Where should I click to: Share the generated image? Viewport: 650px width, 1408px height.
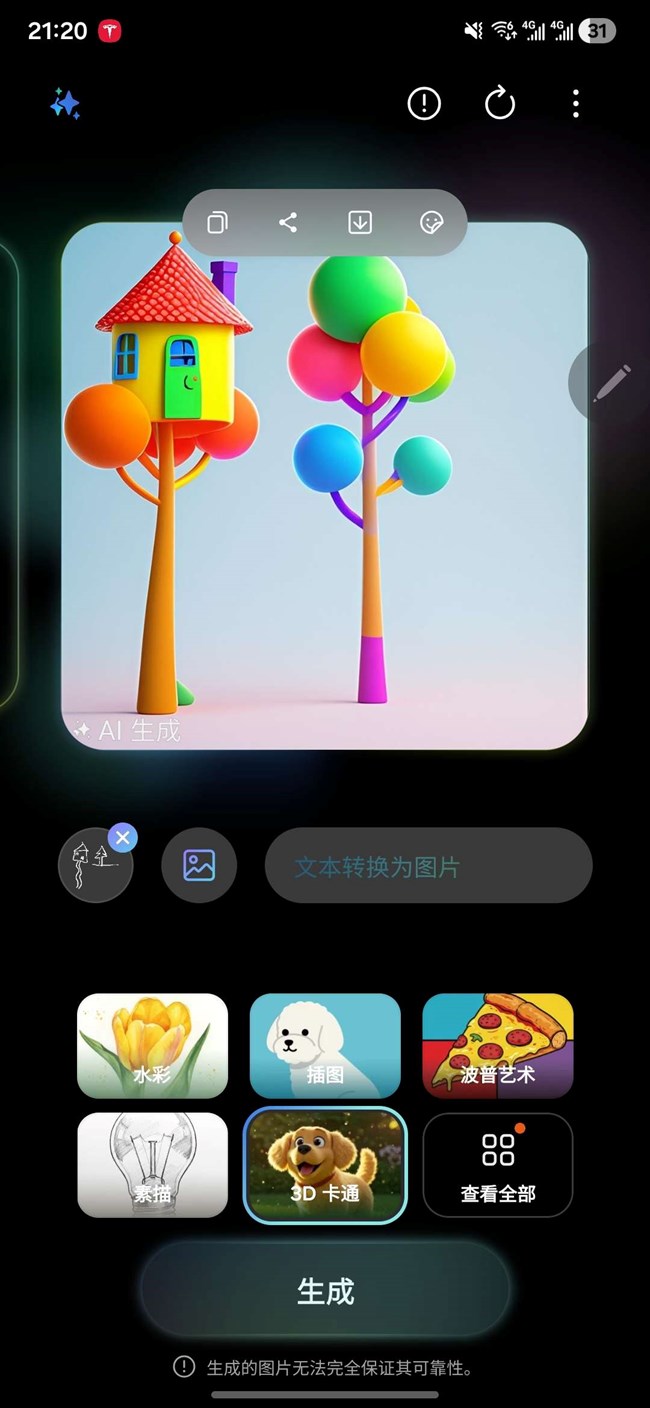point(288,222)
